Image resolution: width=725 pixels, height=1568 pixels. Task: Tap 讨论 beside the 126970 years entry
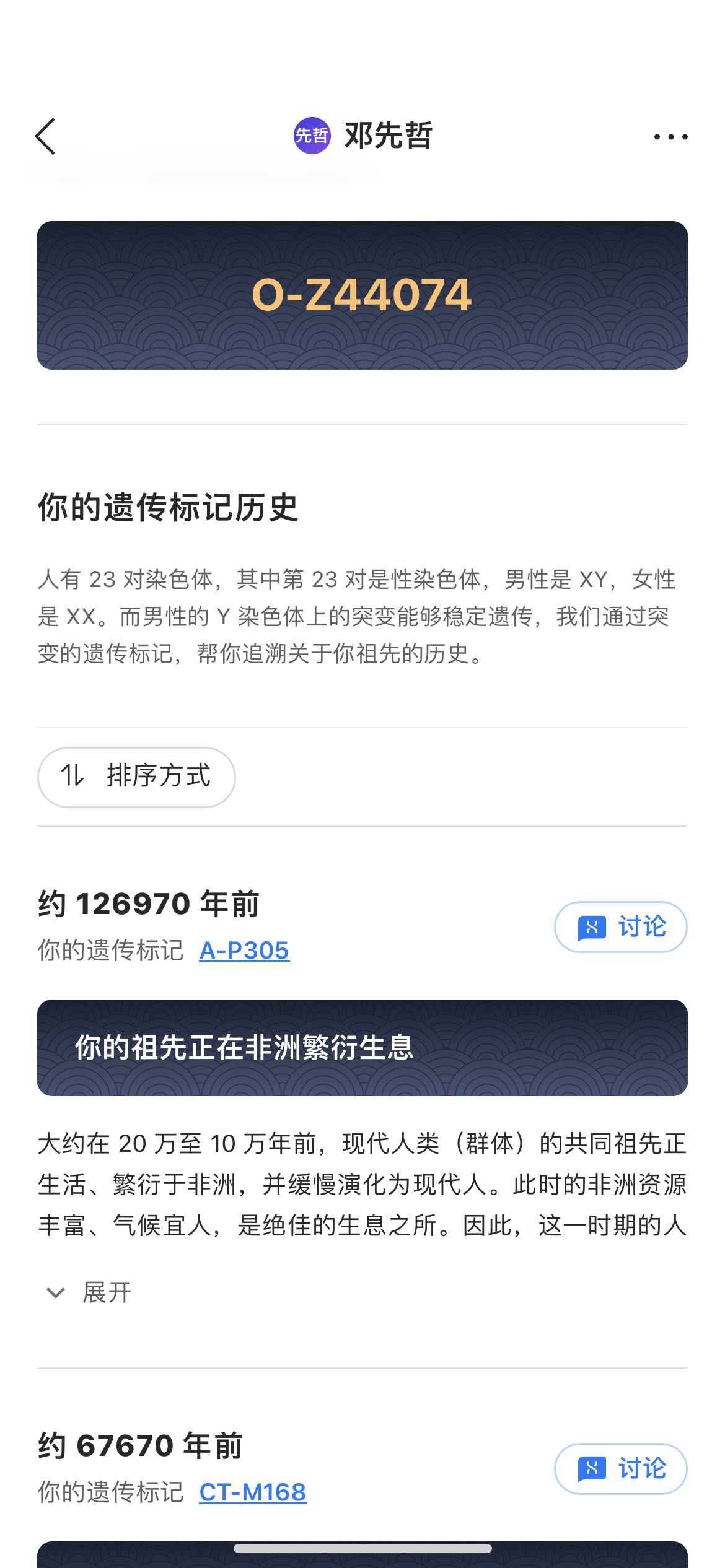point(620,927)
